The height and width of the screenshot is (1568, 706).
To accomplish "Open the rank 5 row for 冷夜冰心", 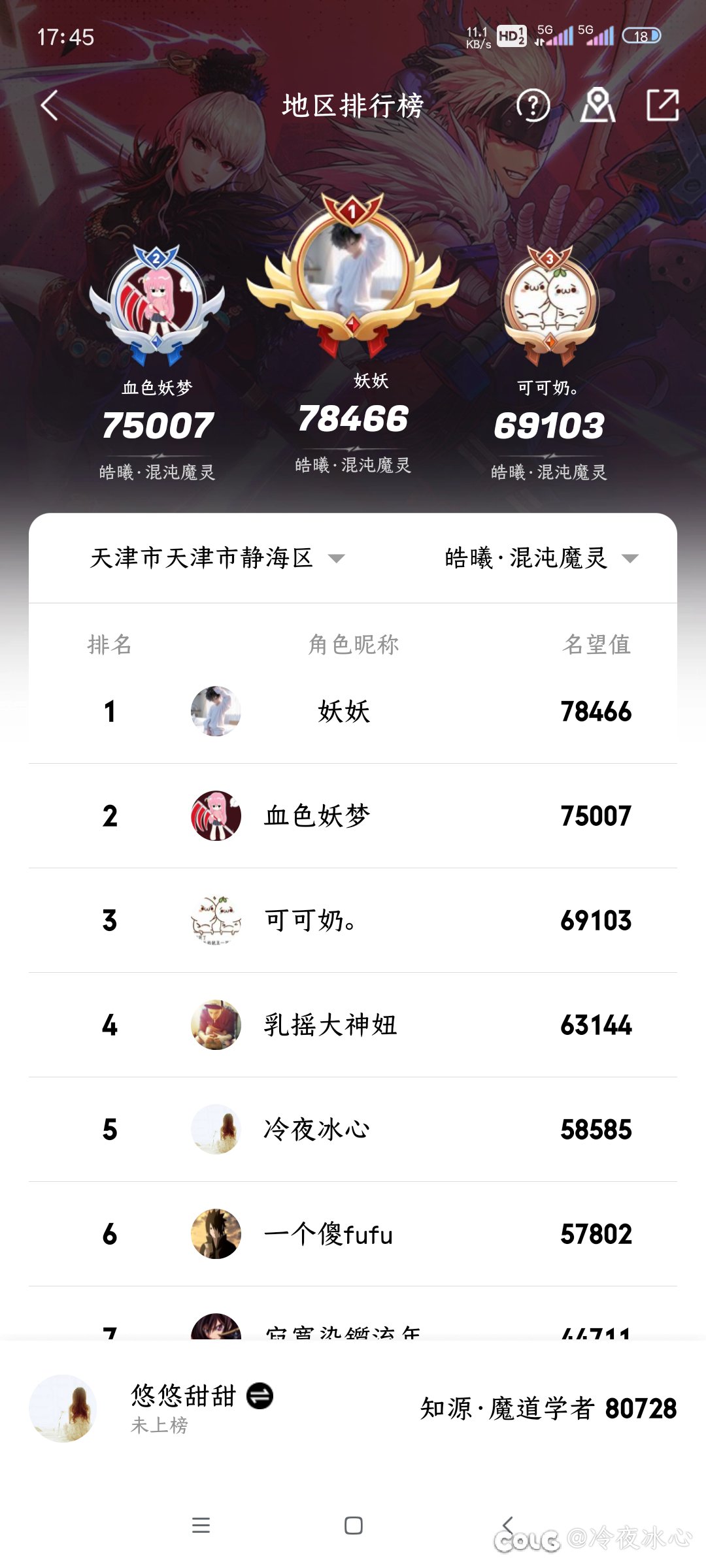I will point(353,1130).
